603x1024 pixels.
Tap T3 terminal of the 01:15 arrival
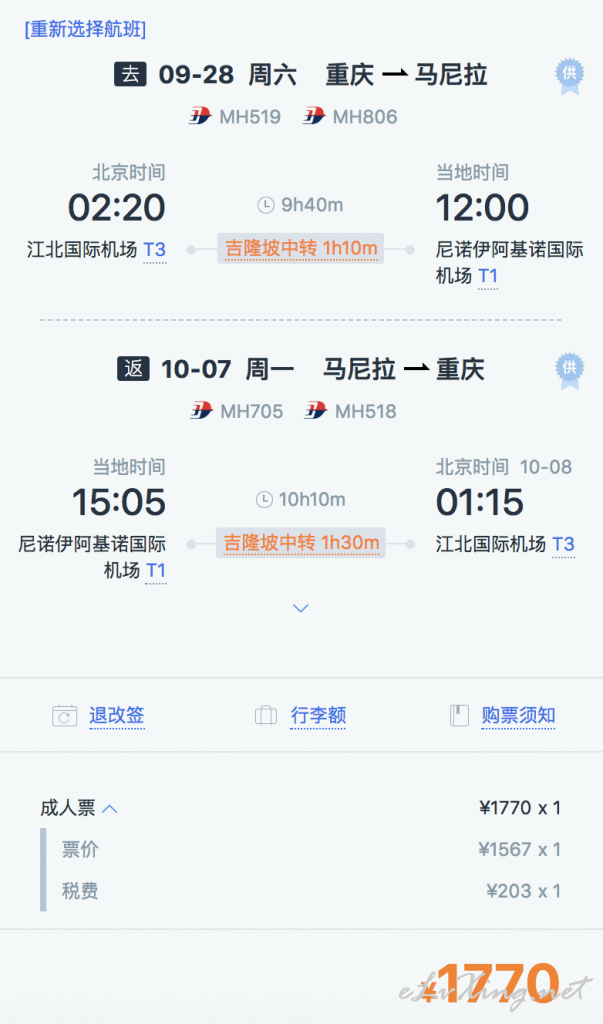coord(563,545)
